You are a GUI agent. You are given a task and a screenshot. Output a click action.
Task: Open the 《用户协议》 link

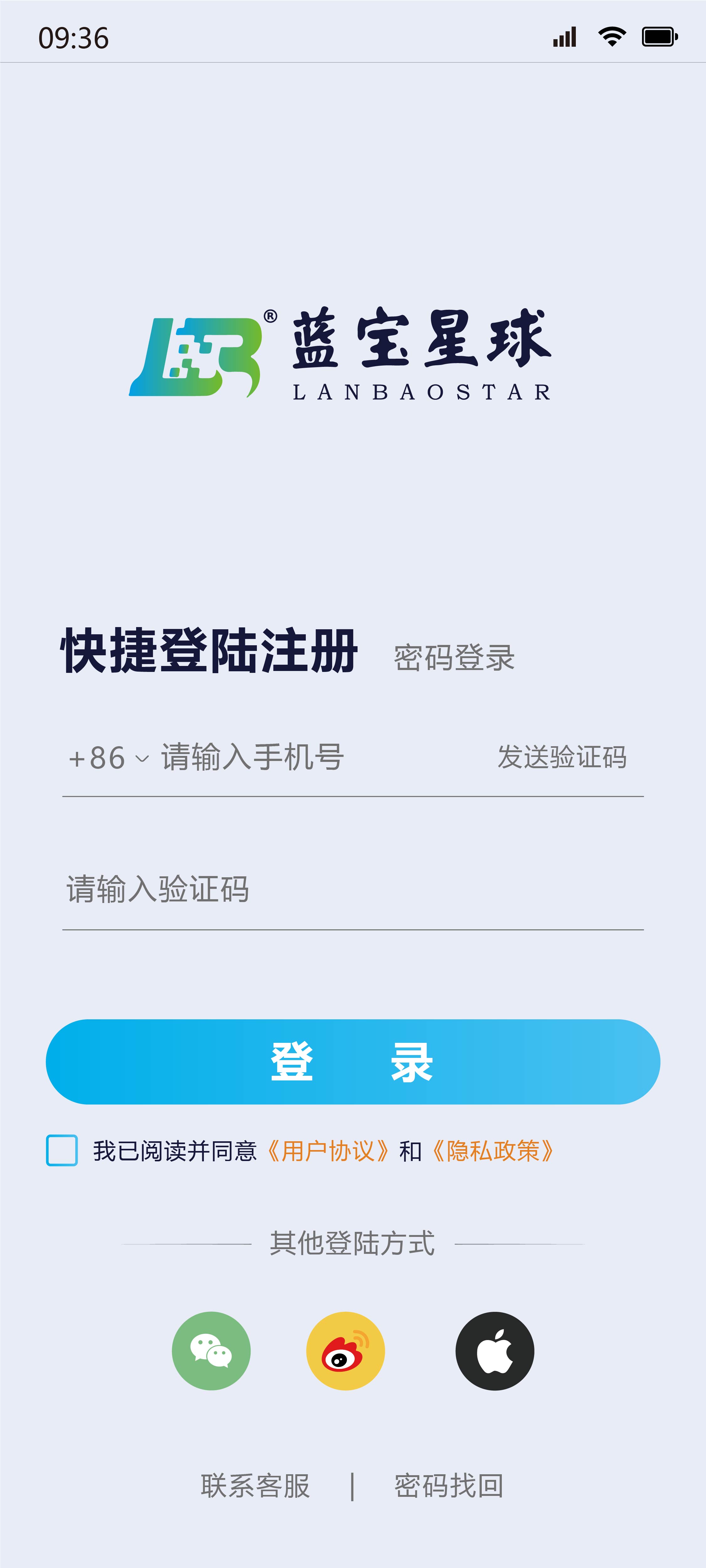328,1151
